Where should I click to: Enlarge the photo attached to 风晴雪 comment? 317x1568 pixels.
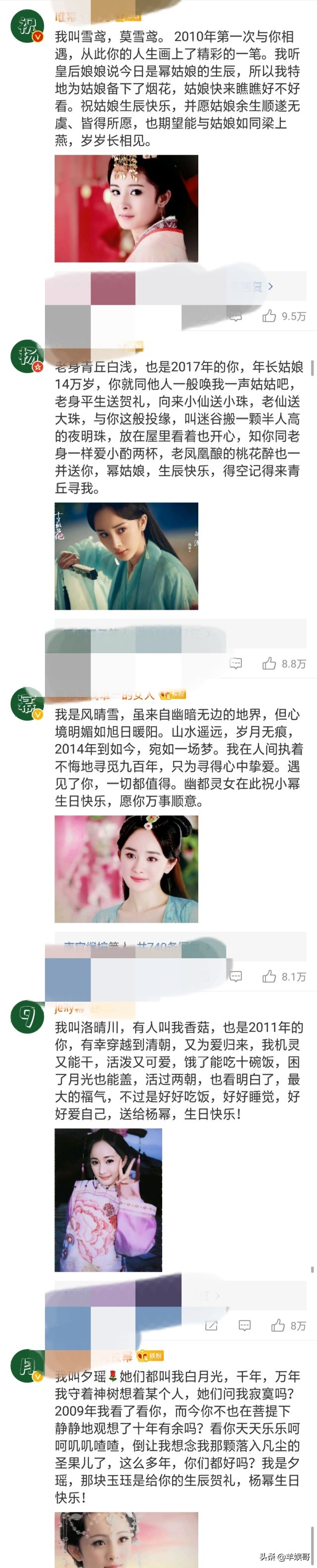point(126,869)
